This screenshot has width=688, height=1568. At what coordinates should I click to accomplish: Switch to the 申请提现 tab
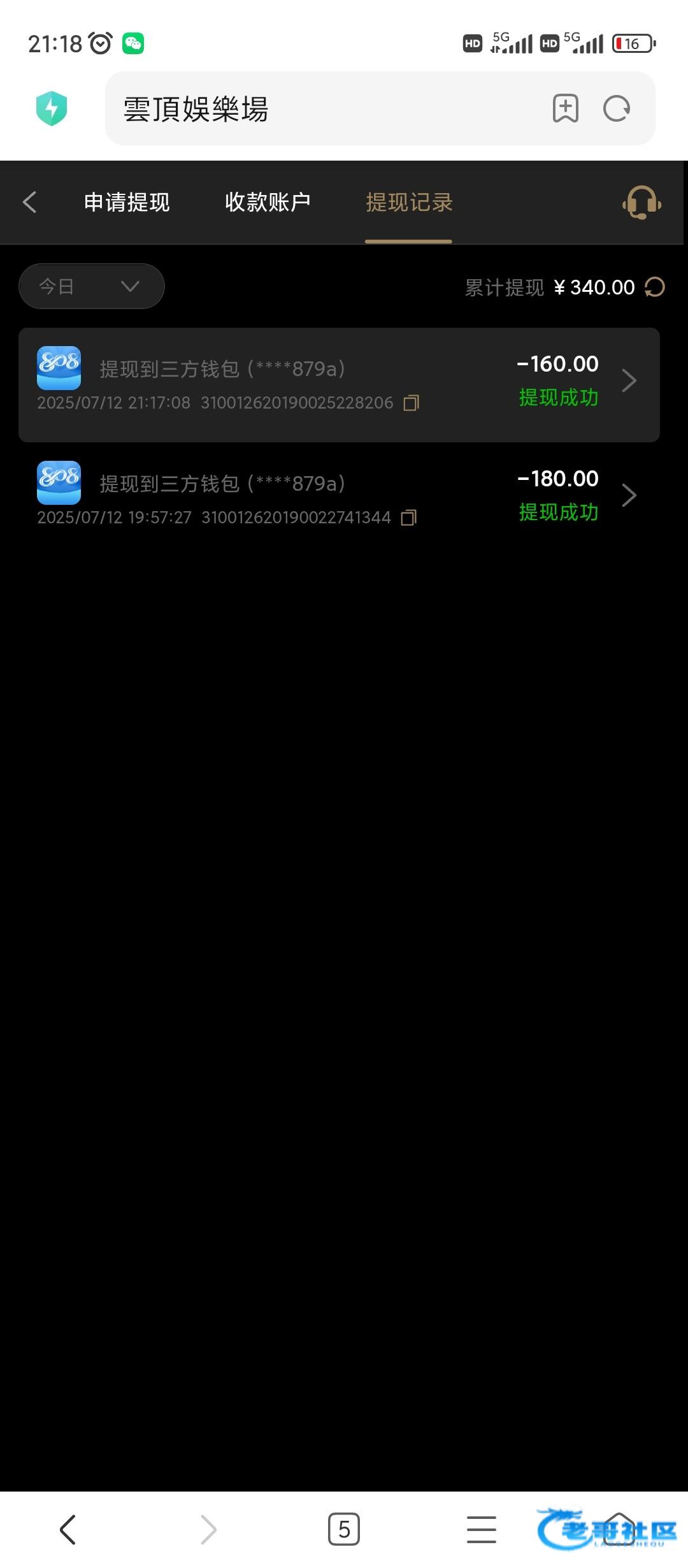click(x=127, y=202)
